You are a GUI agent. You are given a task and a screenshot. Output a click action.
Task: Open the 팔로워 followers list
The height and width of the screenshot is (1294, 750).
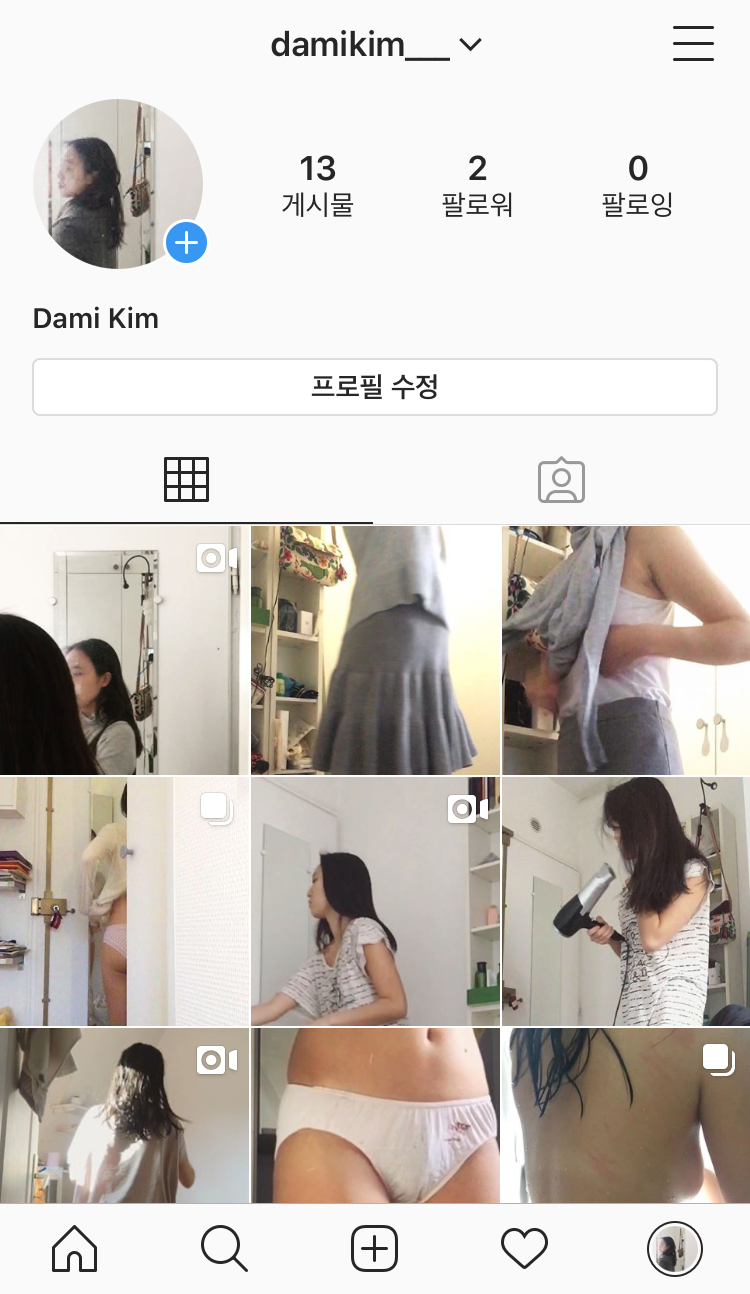tap(477, 185)
